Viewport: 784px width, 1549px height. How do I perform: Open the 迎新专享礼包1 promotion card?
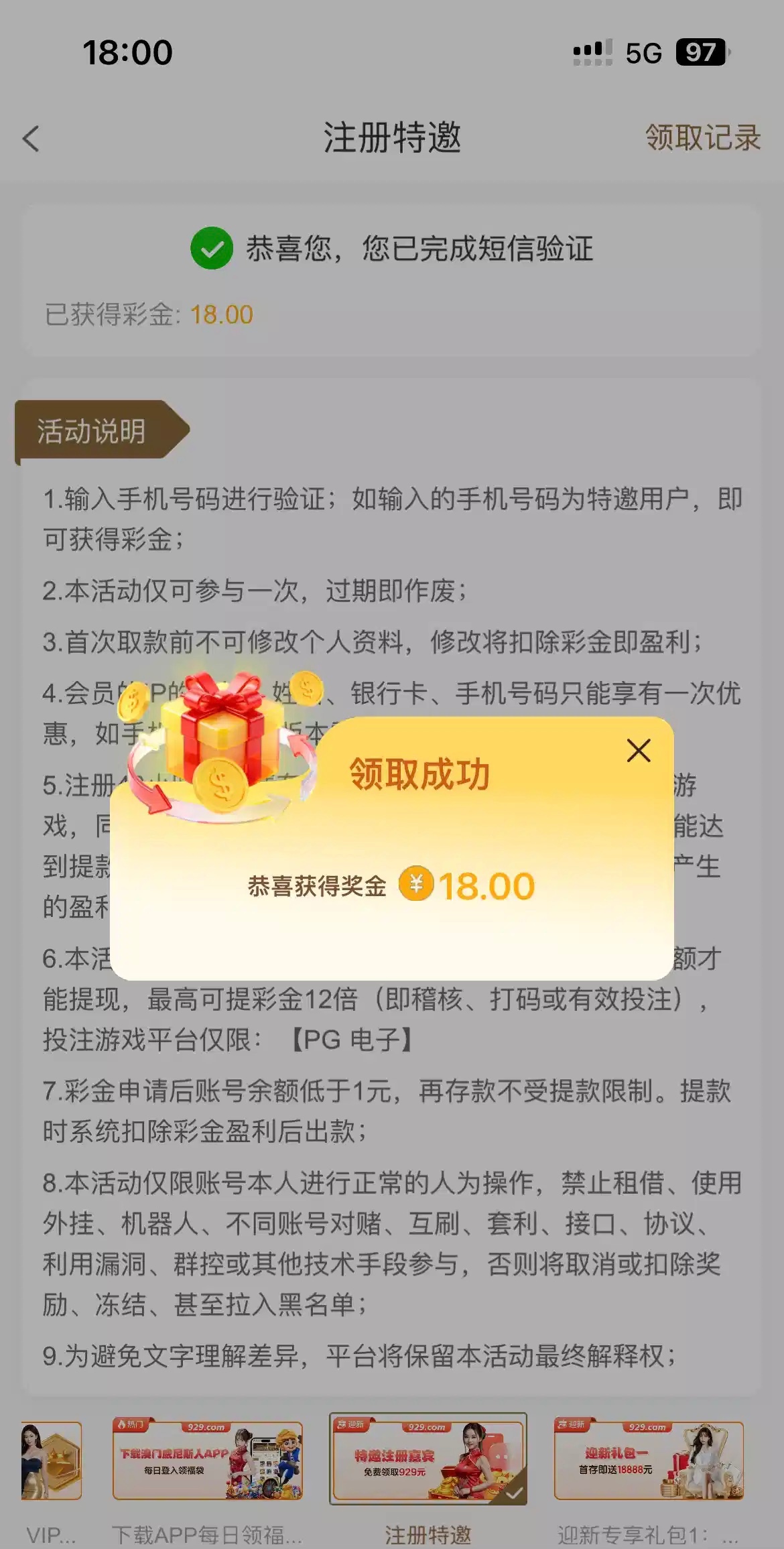pyautogui.click(x=648, y=1462)
